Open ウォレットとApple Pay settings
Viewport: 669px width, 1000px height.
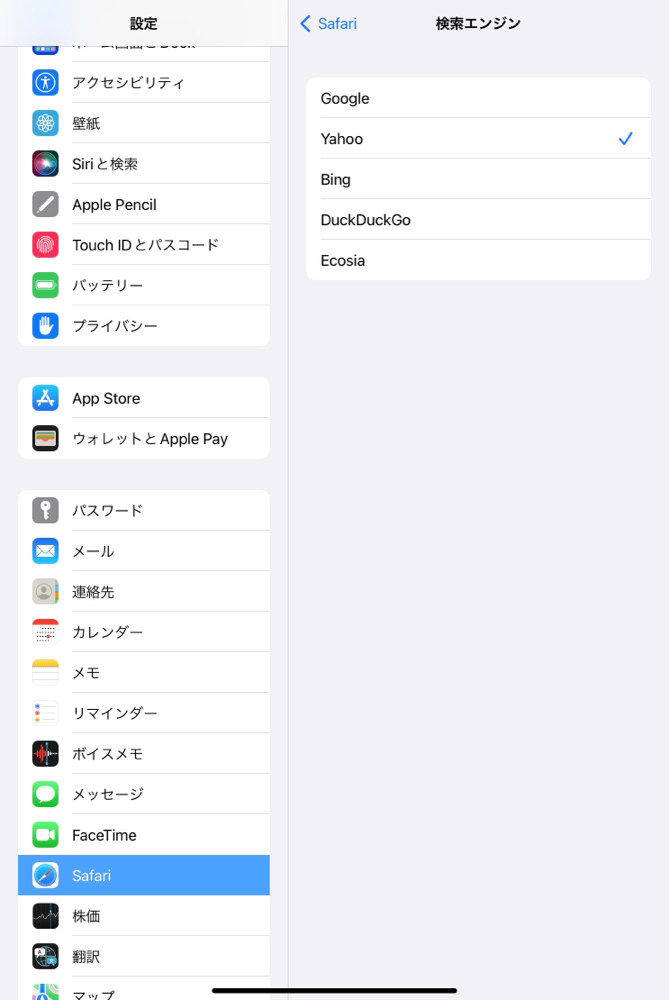click(x=144, y=439)
